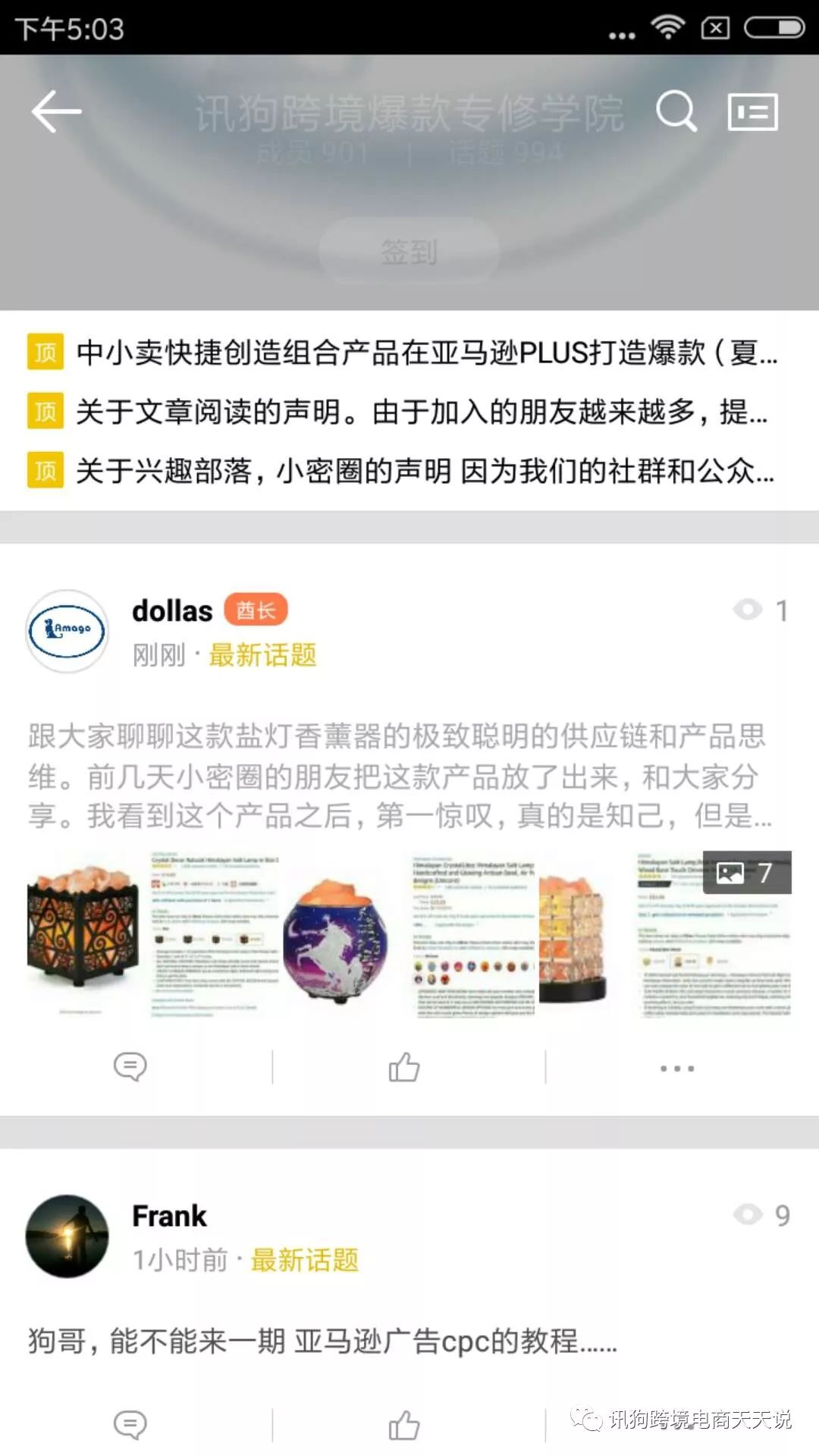View the first salt lamp image in dollas's post

click(83, 934)
